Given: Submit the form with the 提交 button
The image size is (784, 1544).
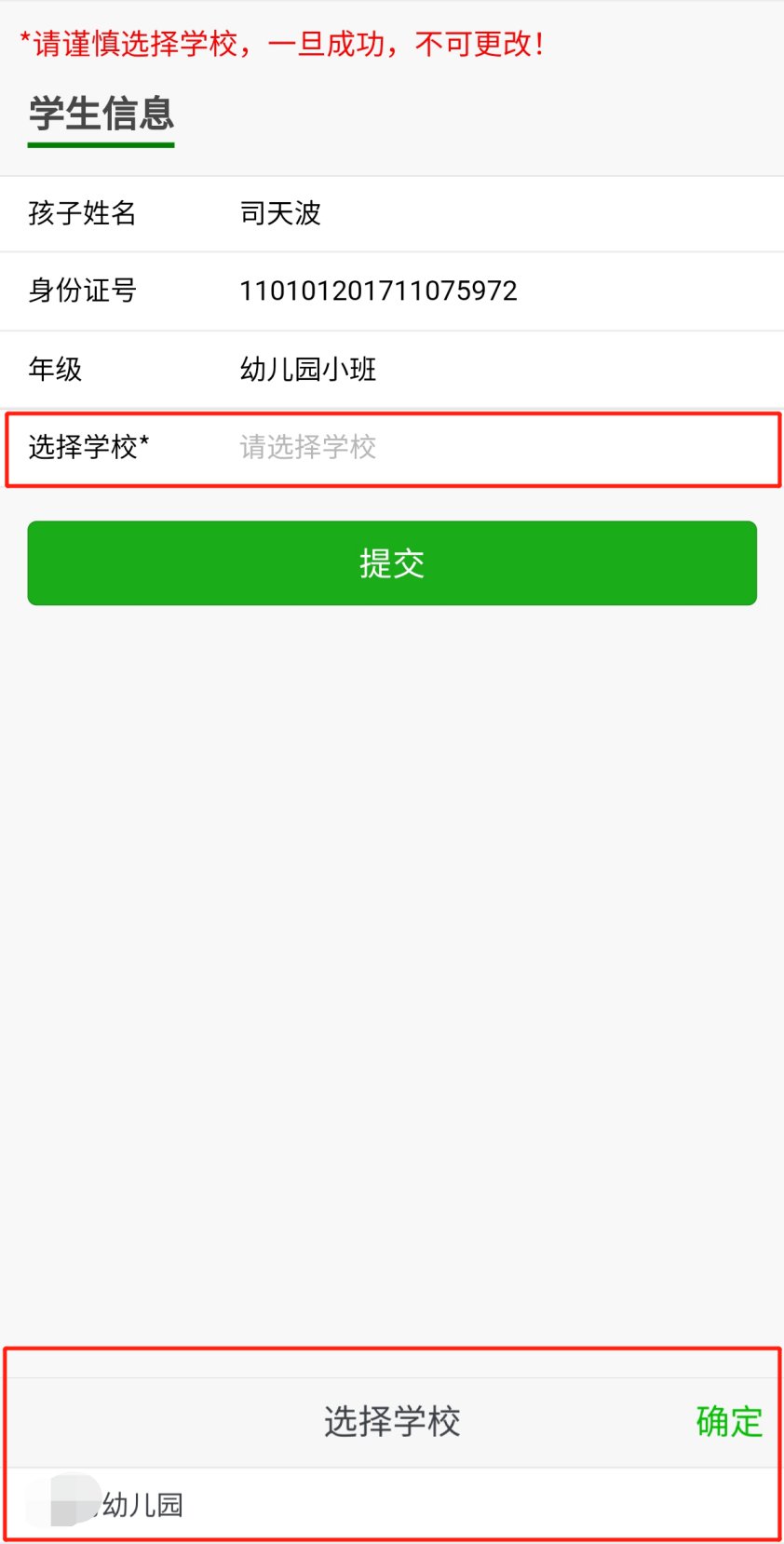Looking at the screenshot, I should [391, 563].
